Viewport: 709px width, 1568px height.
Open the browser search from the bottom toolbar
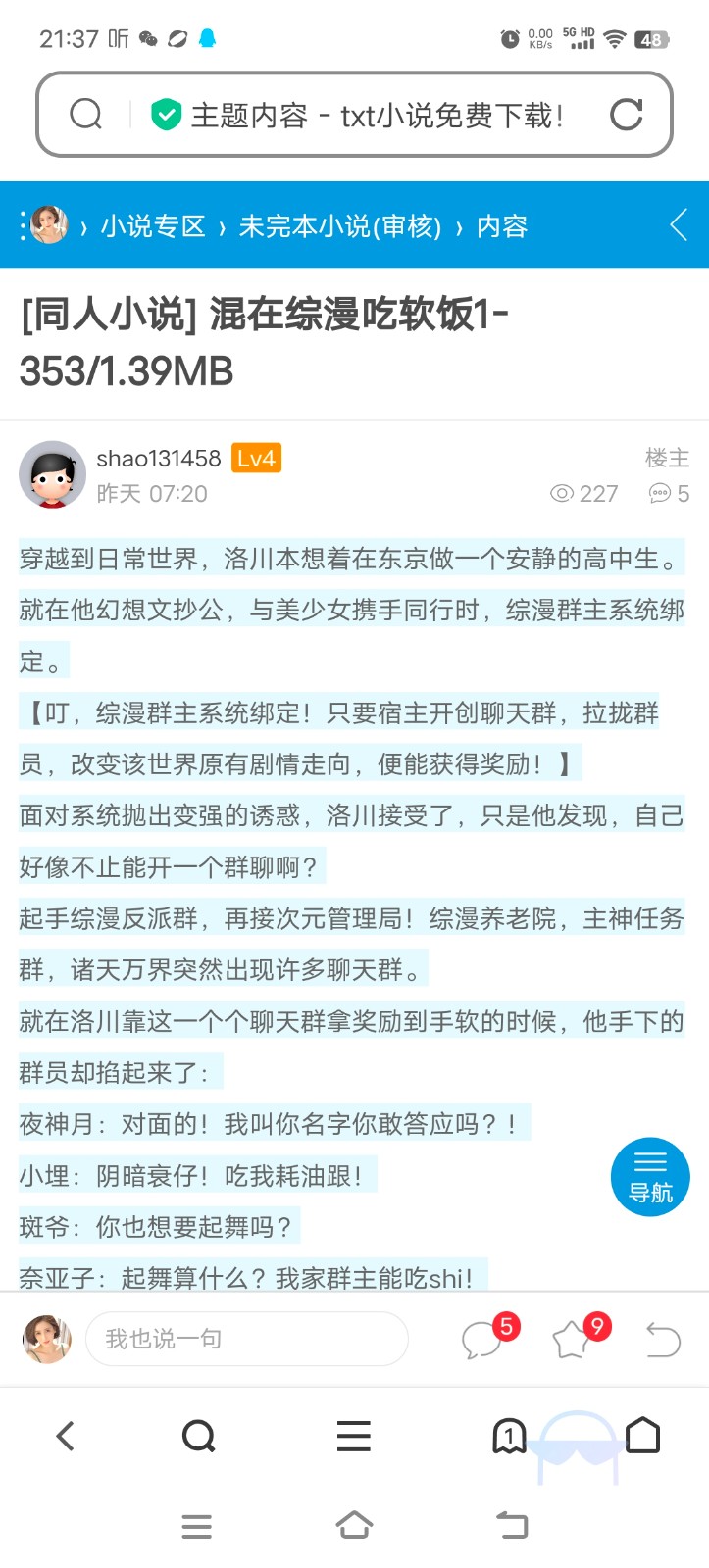199,1437
